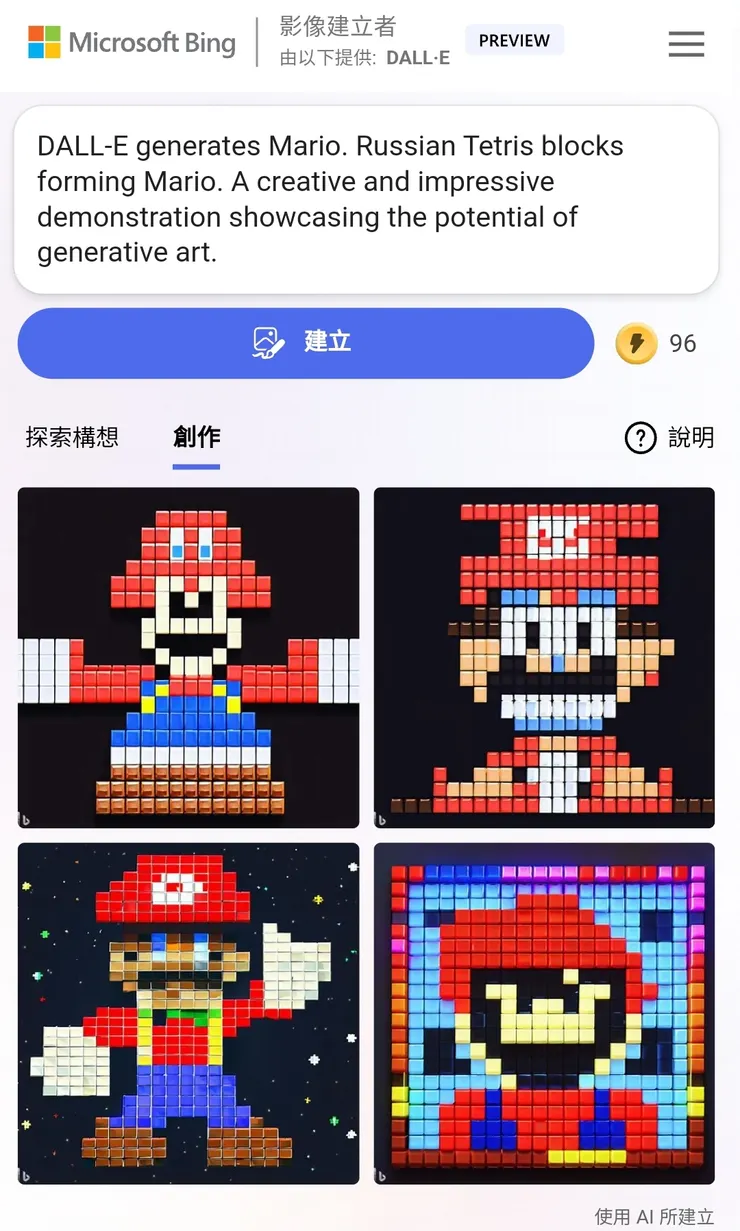740x1231 pixels.
Task: Click the 影像建立者 title text
Action: (x=335, y=29)
